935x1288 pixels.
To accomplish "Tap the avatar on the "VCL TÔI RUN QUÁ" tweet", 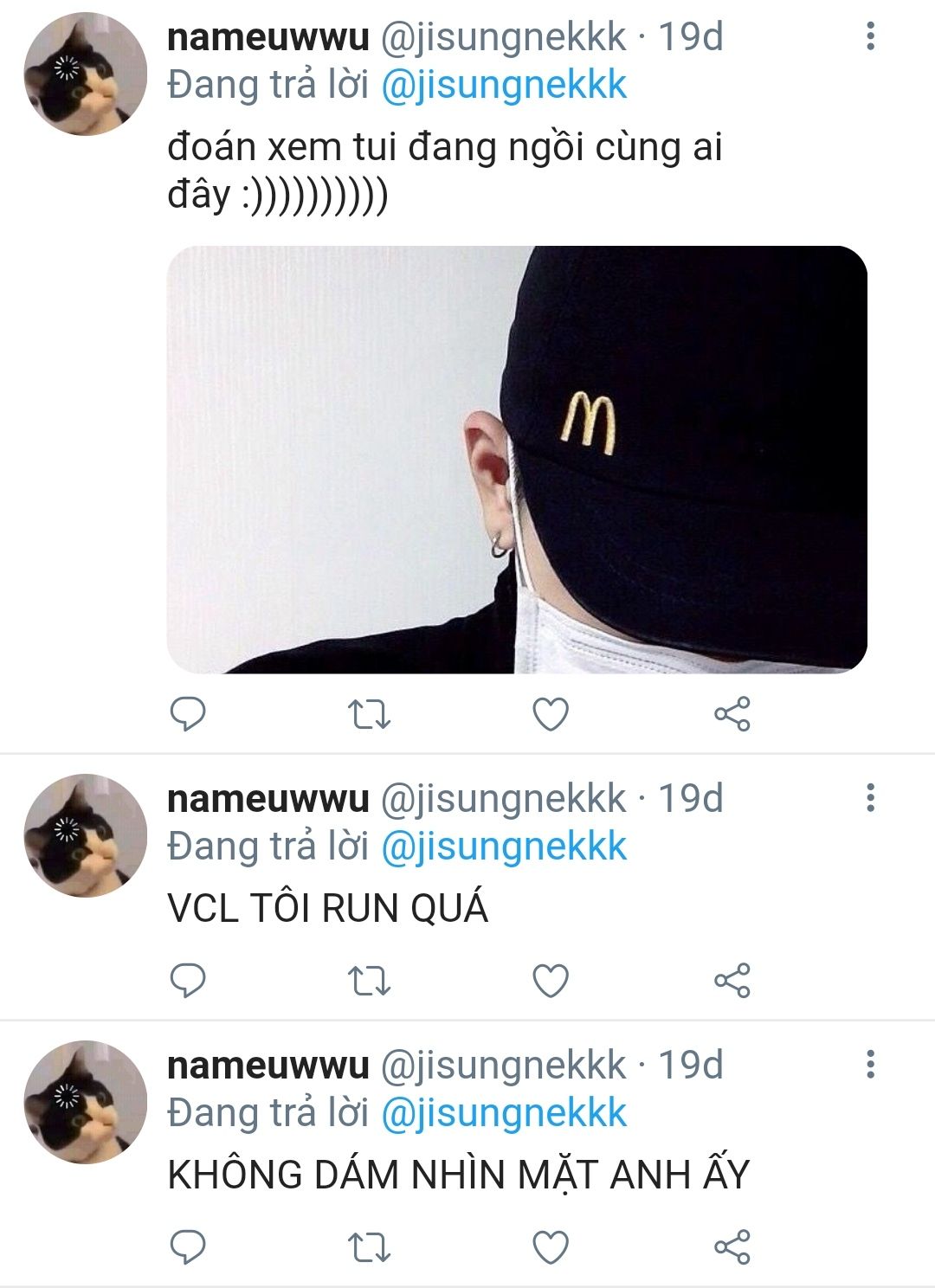I will [x=85, y=836].
